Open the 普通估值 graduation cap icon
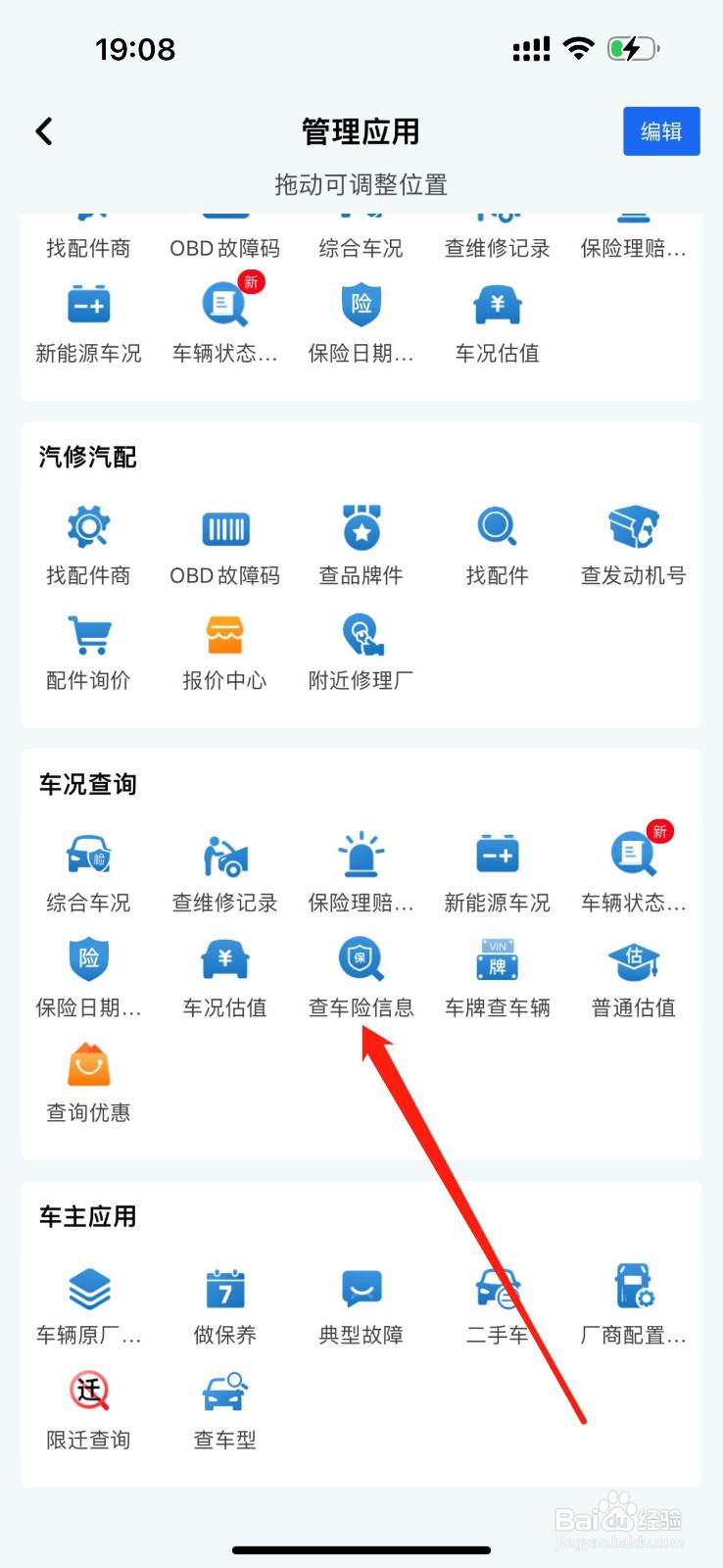Screen dimensions: 723x1568 tap(633, 960)
